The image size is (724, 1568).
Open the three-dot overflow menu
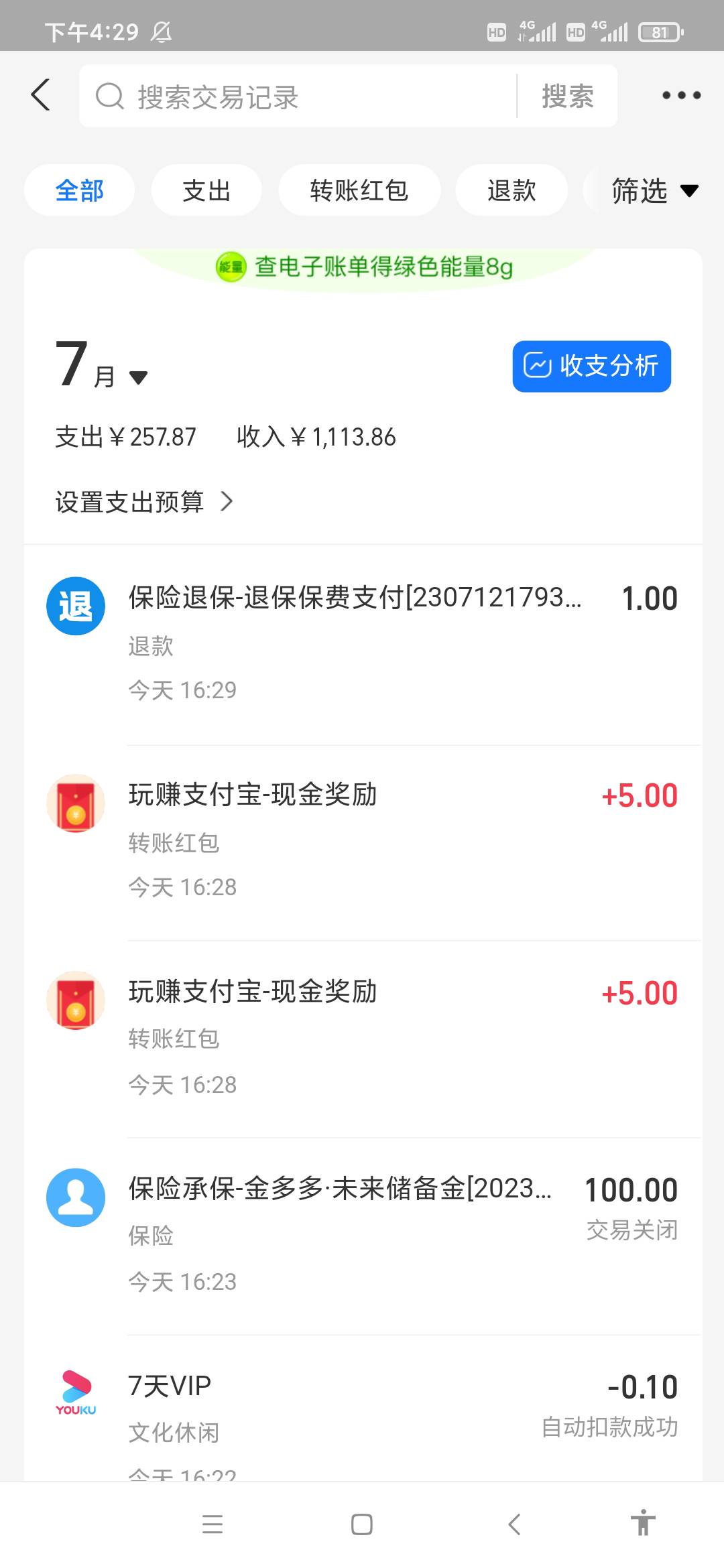pos(681,95)
